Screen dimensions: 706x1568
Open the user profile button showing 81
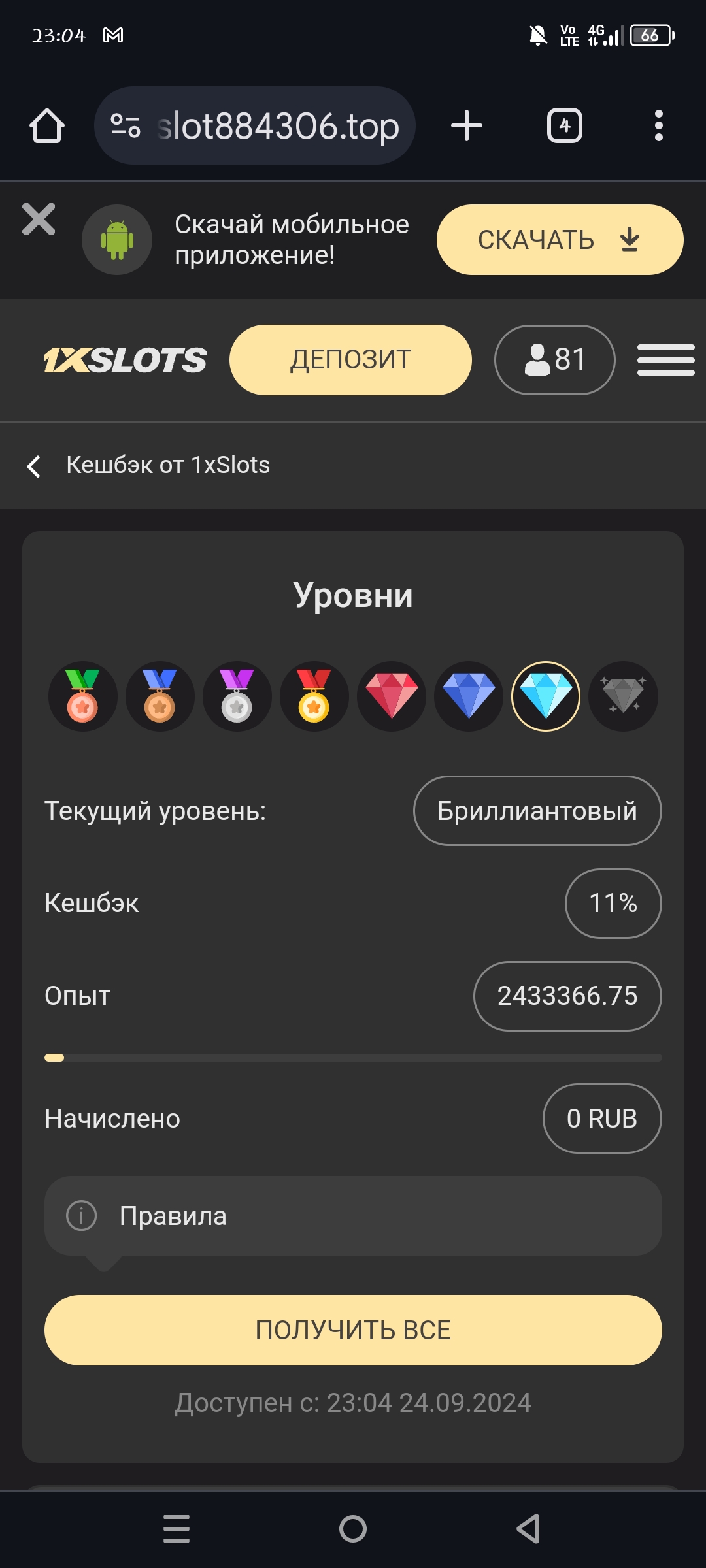[554, 360]
